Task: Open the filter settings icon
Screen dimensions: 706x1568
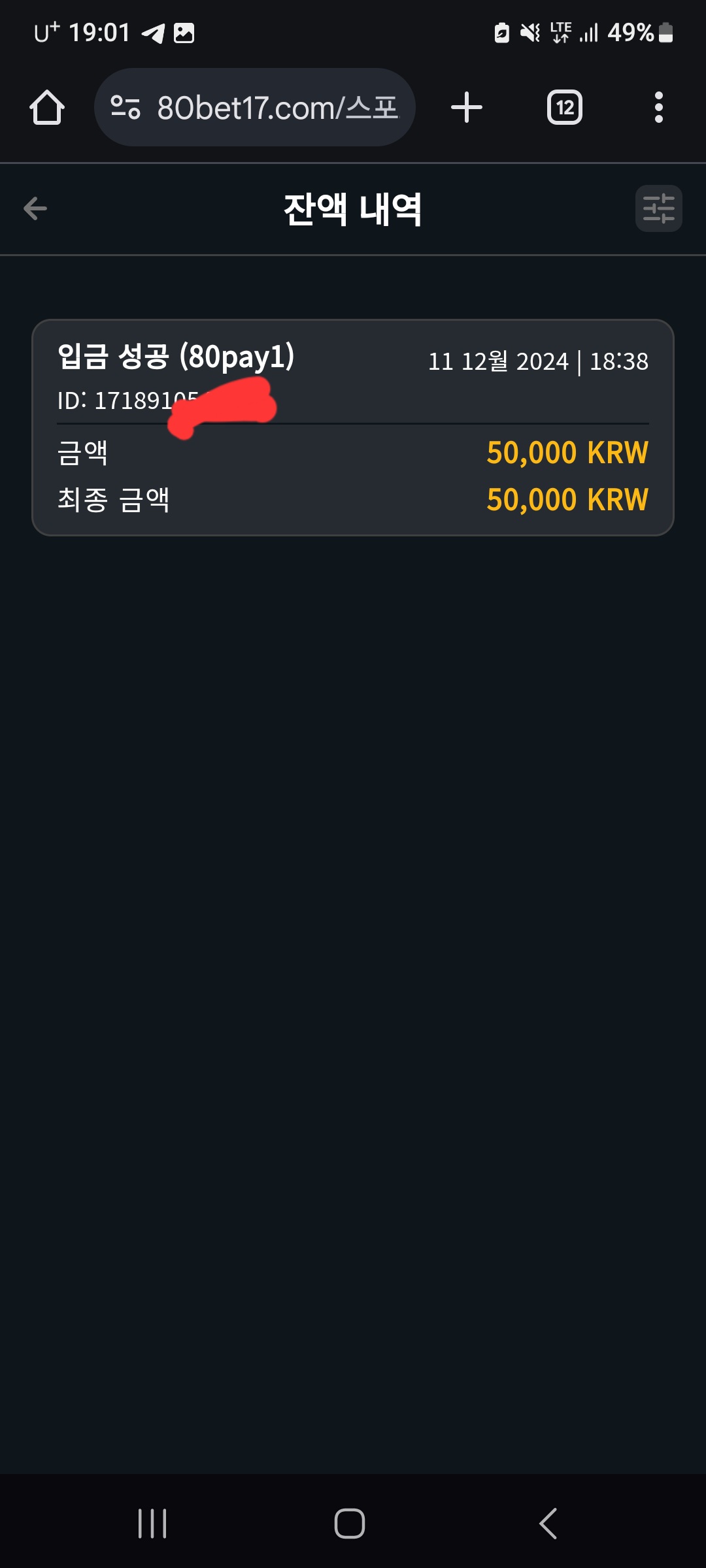Action: pyautogui.click(x=658, y=208)
